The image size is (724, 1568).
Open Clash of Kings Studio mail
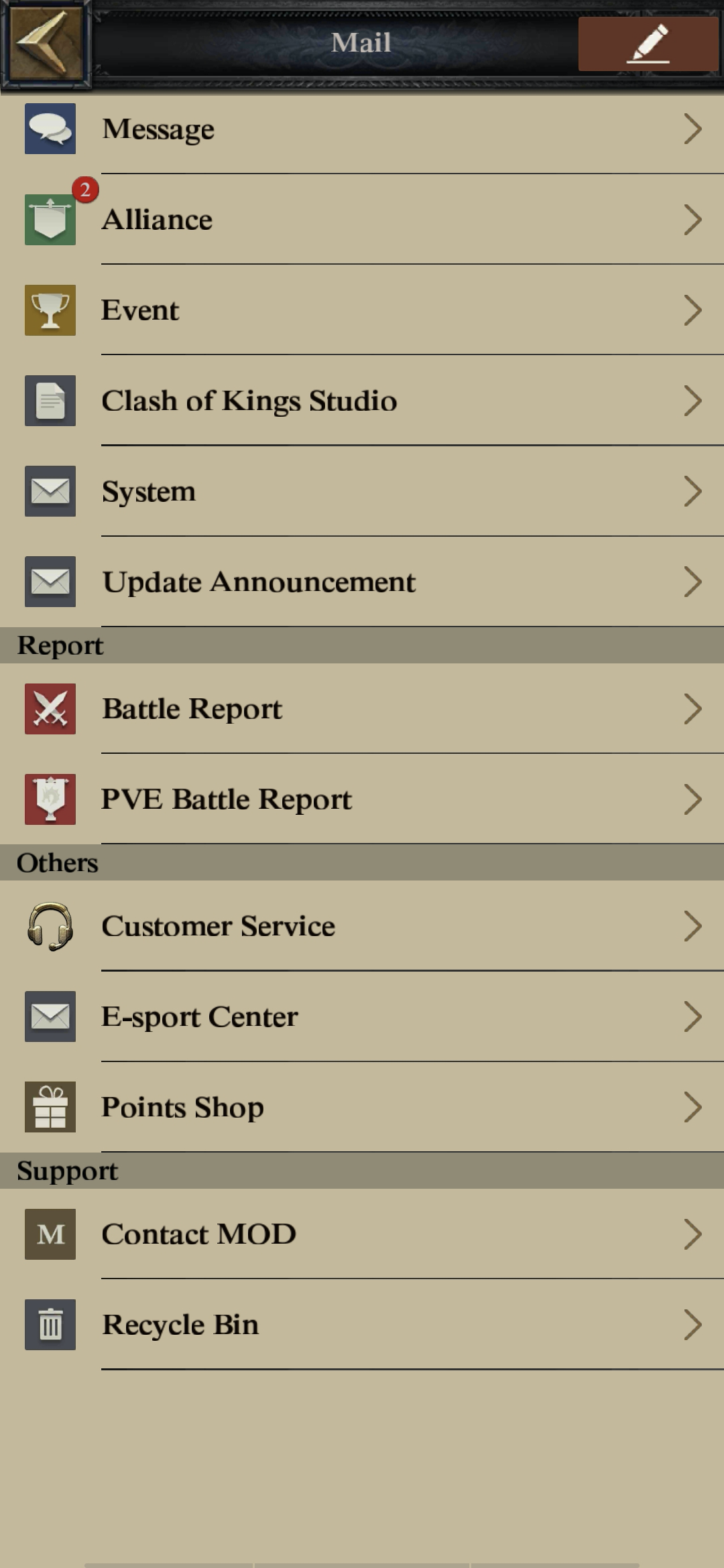[362, 401]
